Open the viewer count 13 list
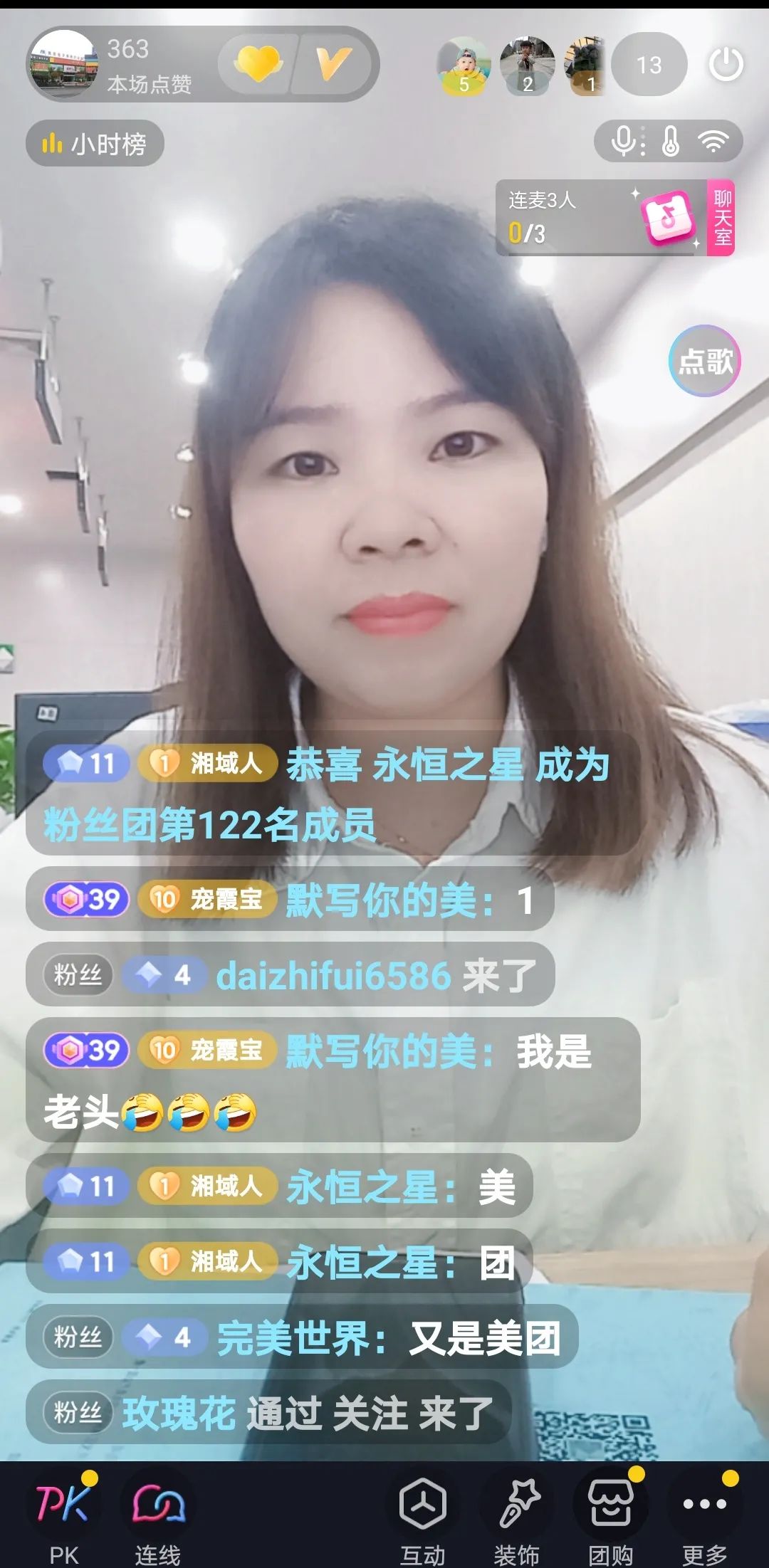This screenshot has width=769, height=1568. point(649,65)
